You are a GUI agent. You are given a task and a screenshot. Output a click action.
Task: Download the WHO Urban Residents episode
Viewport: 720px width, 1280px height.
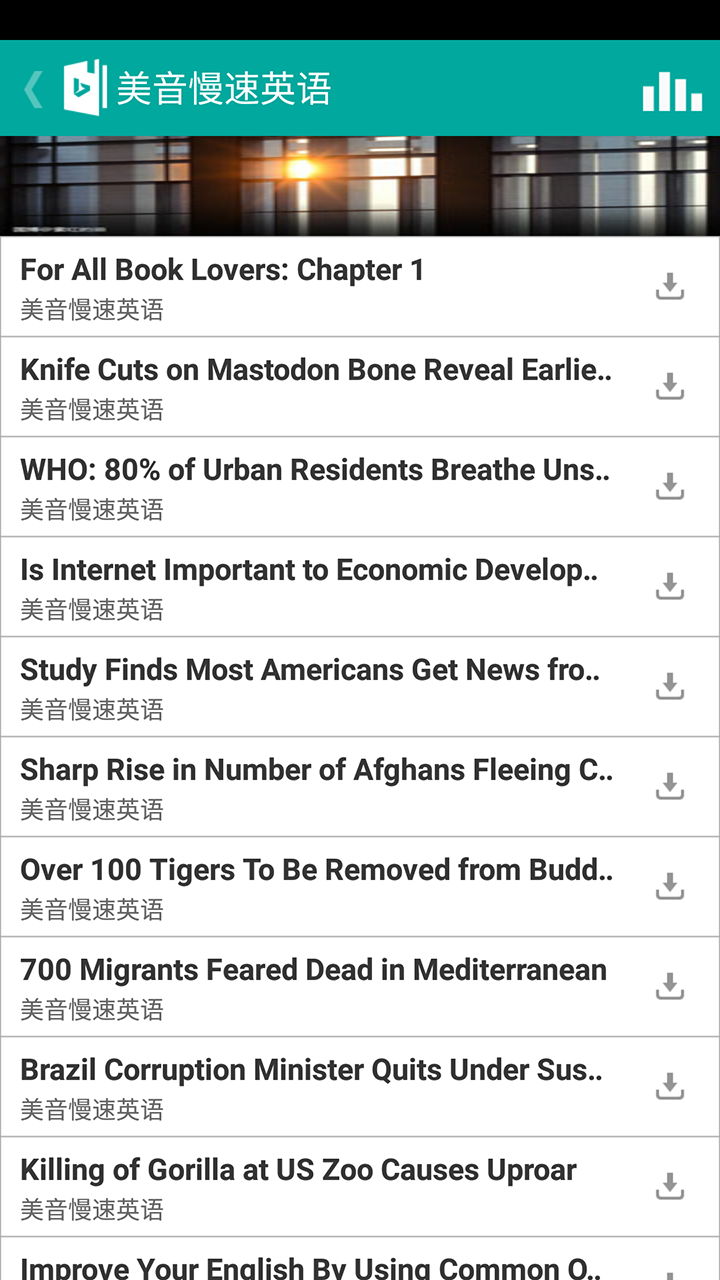669,487
